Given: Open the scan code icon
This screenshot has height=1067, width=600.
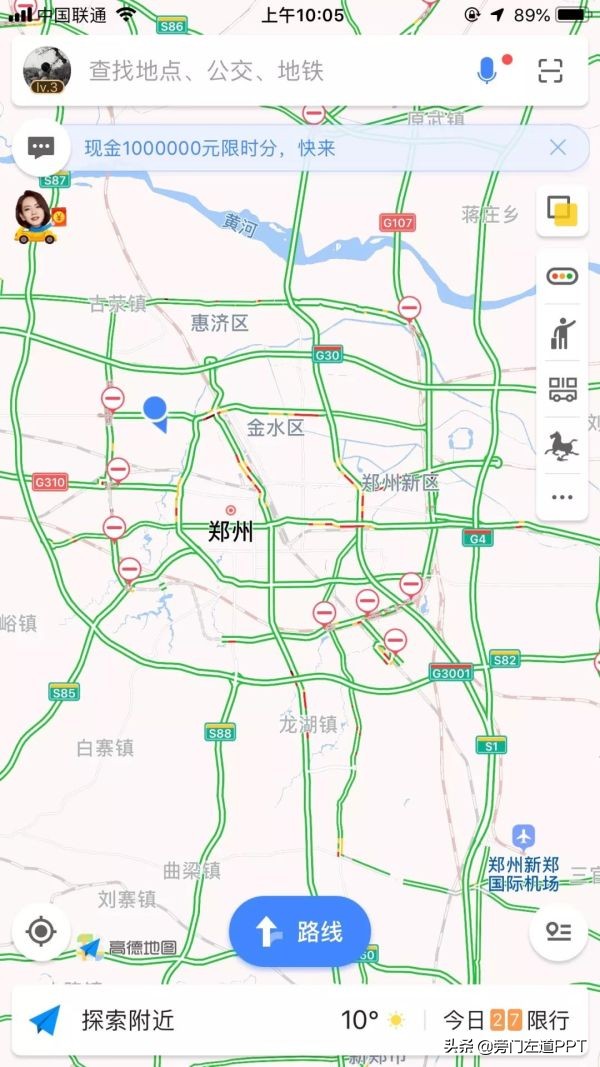Looking at the screenshot, I should [x=550, y=70].
